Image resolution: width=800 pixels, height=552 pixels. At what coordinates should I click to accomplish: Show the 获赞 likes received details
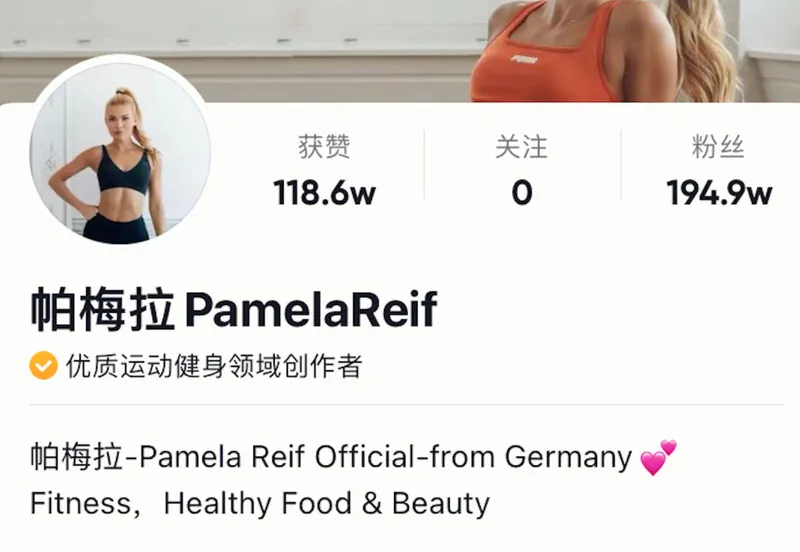(324, 170)
